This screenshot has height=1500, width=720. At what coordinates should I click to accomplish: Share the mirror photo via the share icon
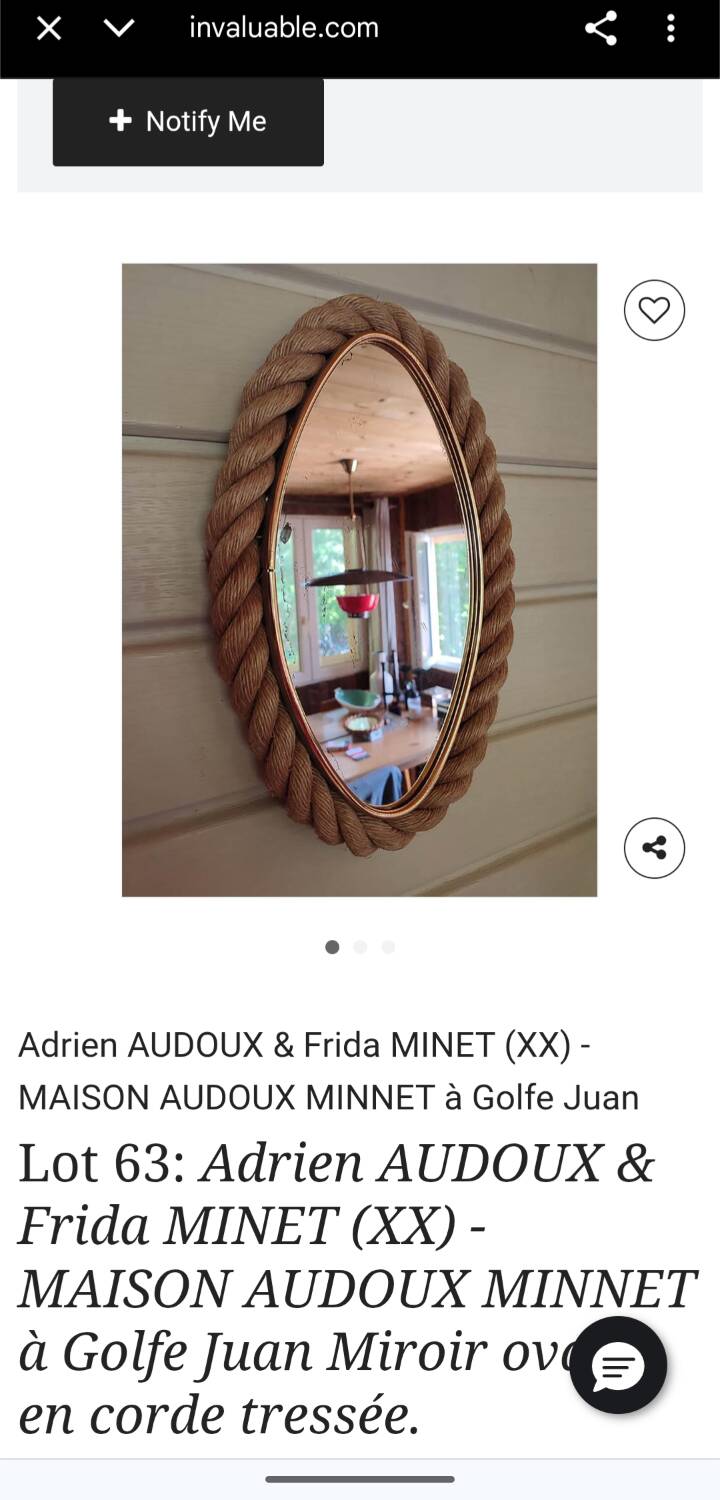pos(654,847)
